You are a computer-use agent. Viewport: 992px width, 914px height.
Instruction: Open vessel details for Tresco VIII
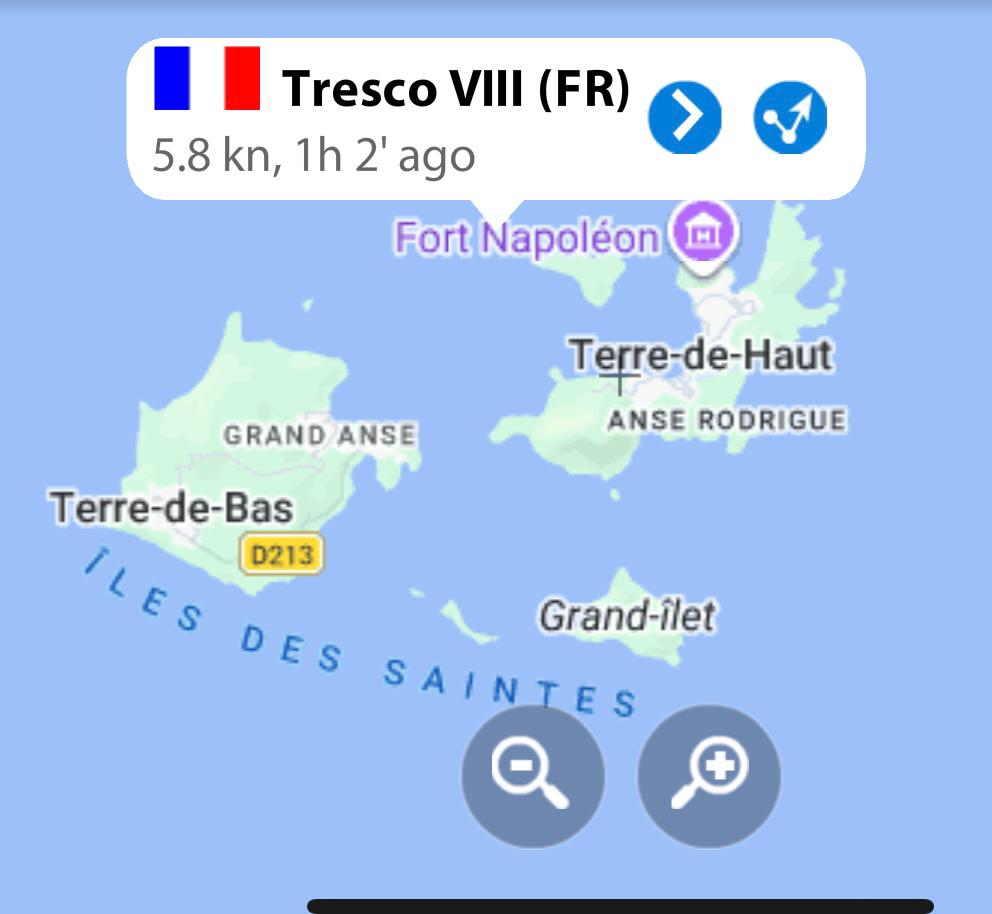pos(684,118)
